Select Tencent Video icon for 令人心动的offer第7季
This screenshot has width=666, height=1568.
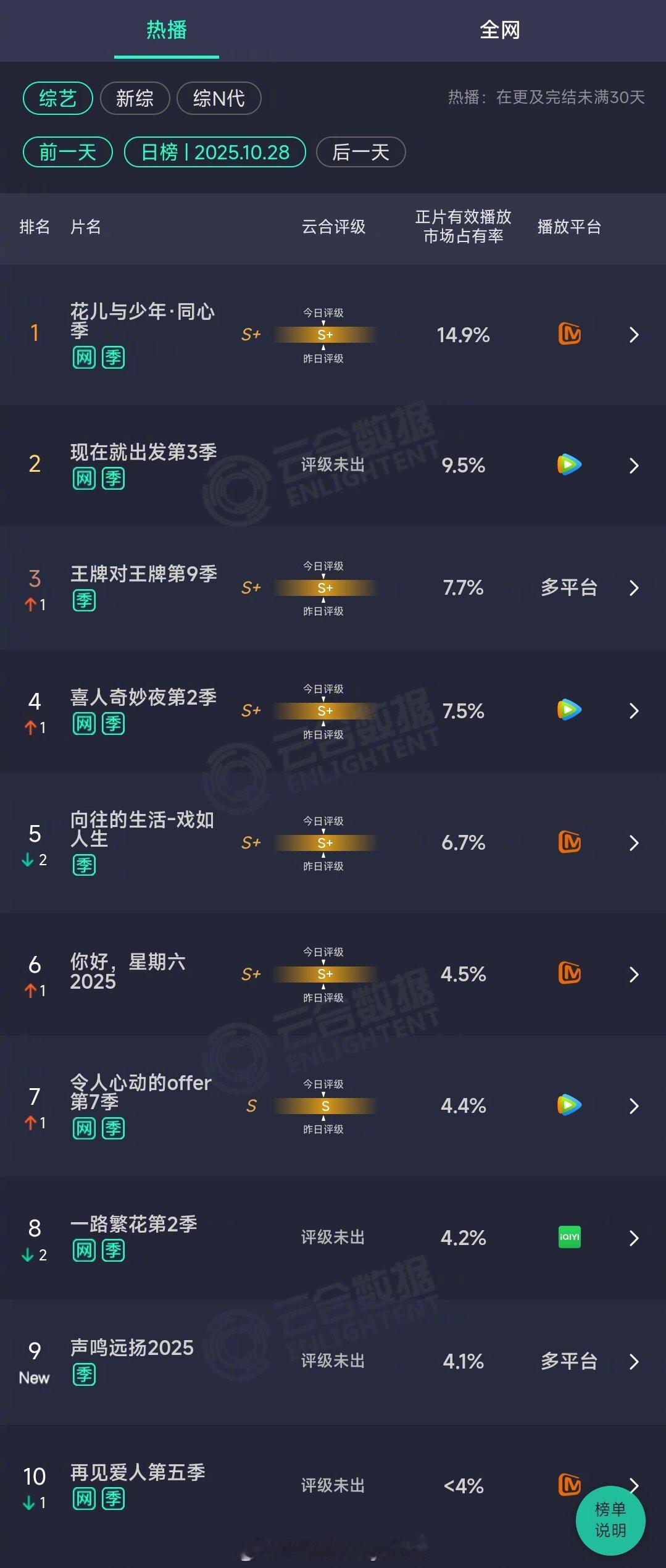point(570,1105)
